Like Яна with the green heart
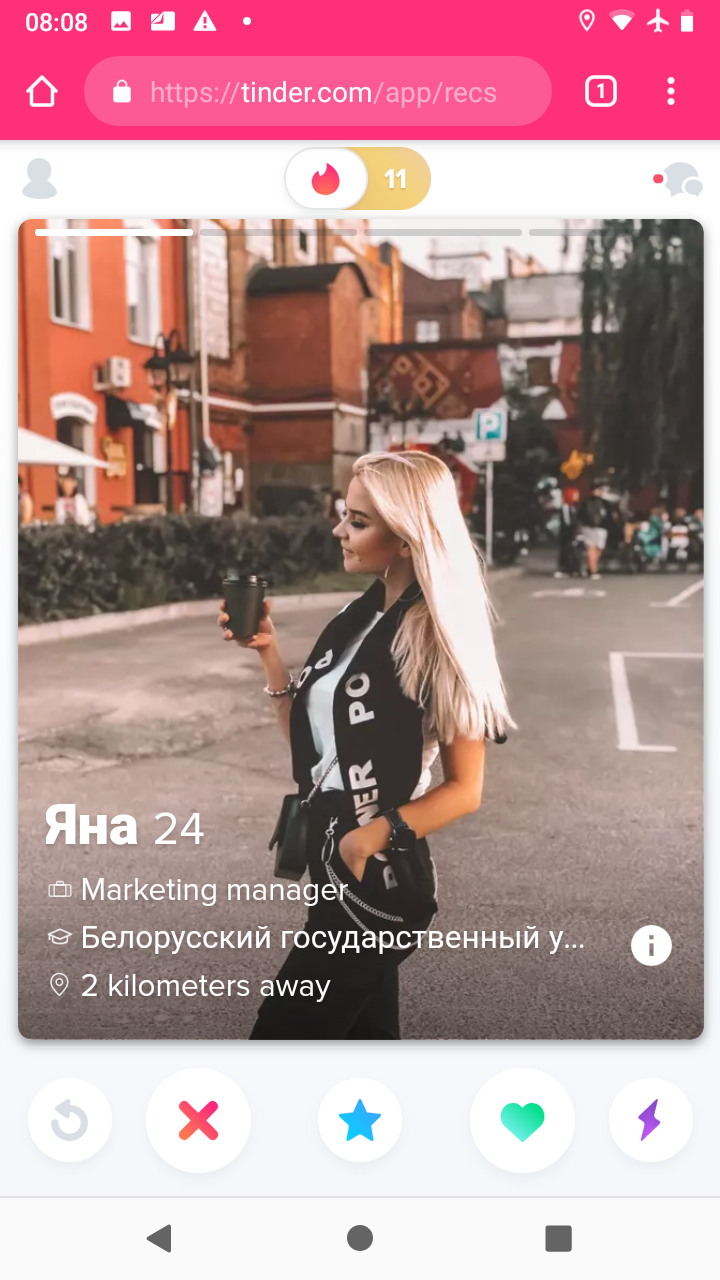The height and width of the screenshot is (1280, 720). pyautogui.click(x=522, y=1120)
